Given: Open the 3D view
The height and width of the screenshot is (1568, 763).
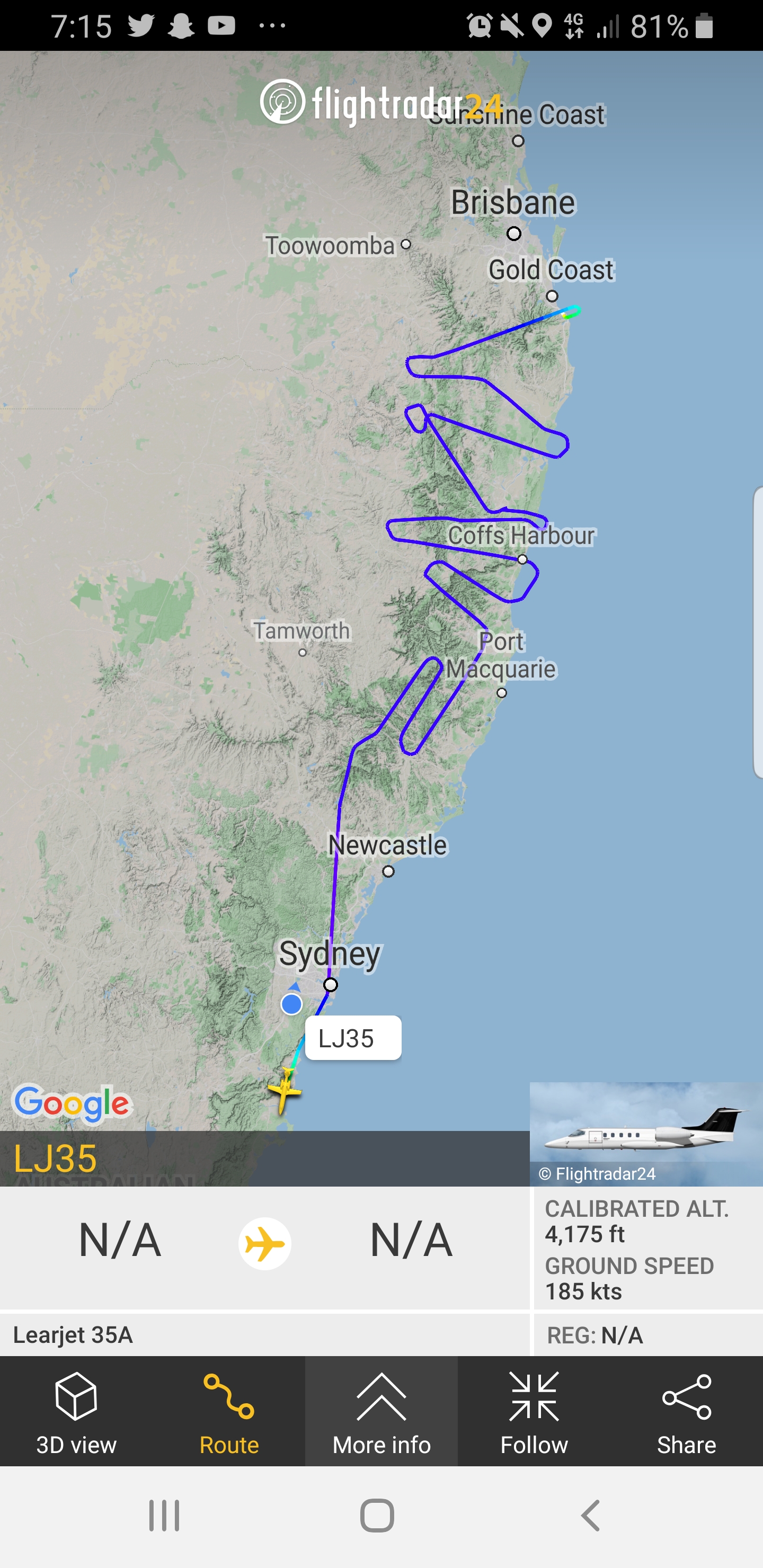Looking at the screenshot, I should pos(76,1412).
